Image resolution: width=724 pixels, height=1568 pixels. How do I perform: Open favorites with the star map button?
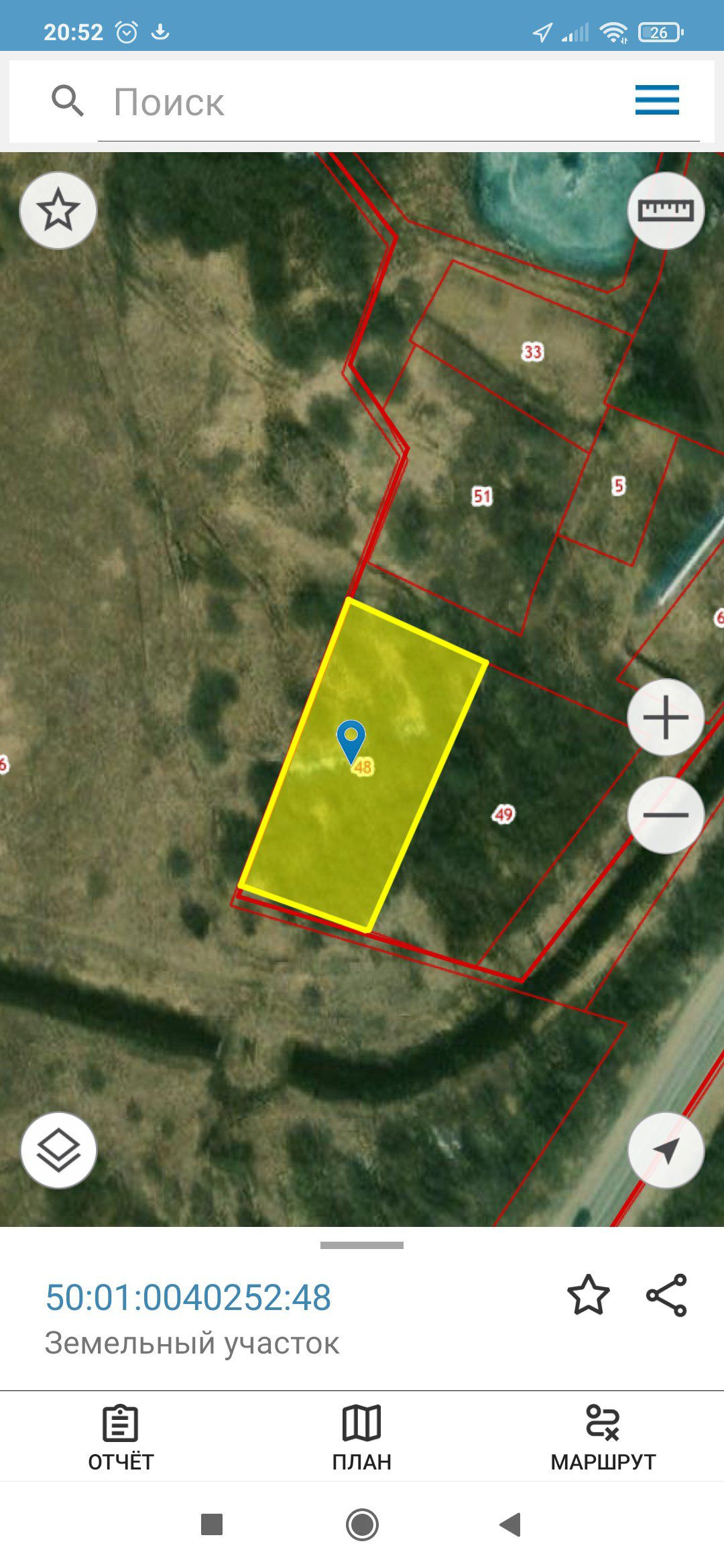[x=58, y=210]
